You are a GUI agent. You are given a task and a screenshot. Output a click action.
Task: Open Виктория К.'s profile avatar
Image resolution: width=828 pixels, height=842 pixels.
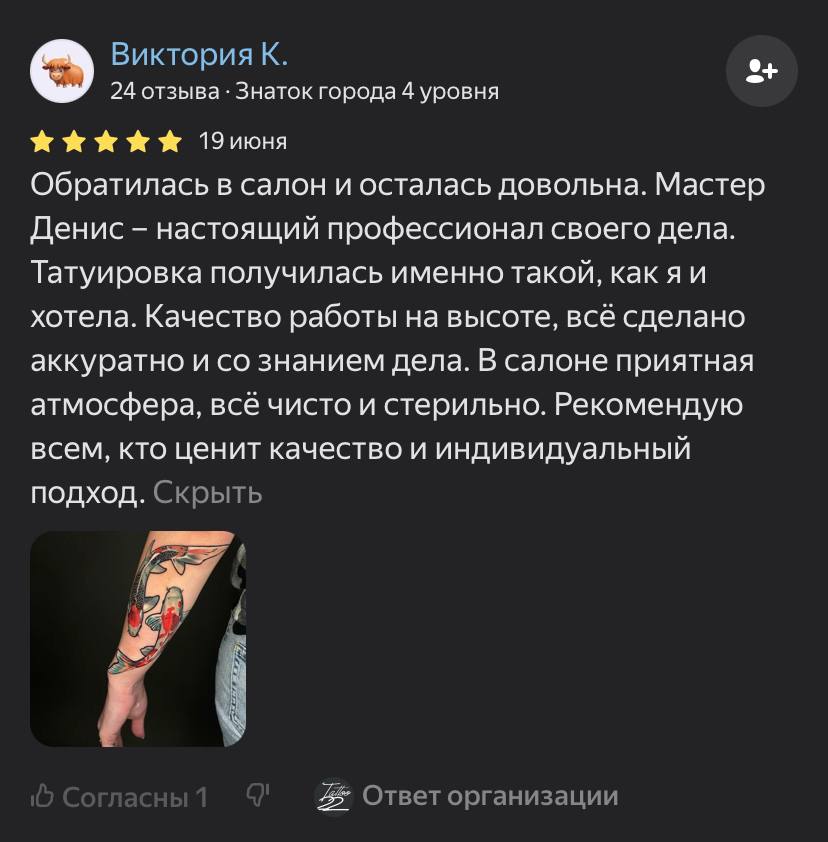coord(62,71)
